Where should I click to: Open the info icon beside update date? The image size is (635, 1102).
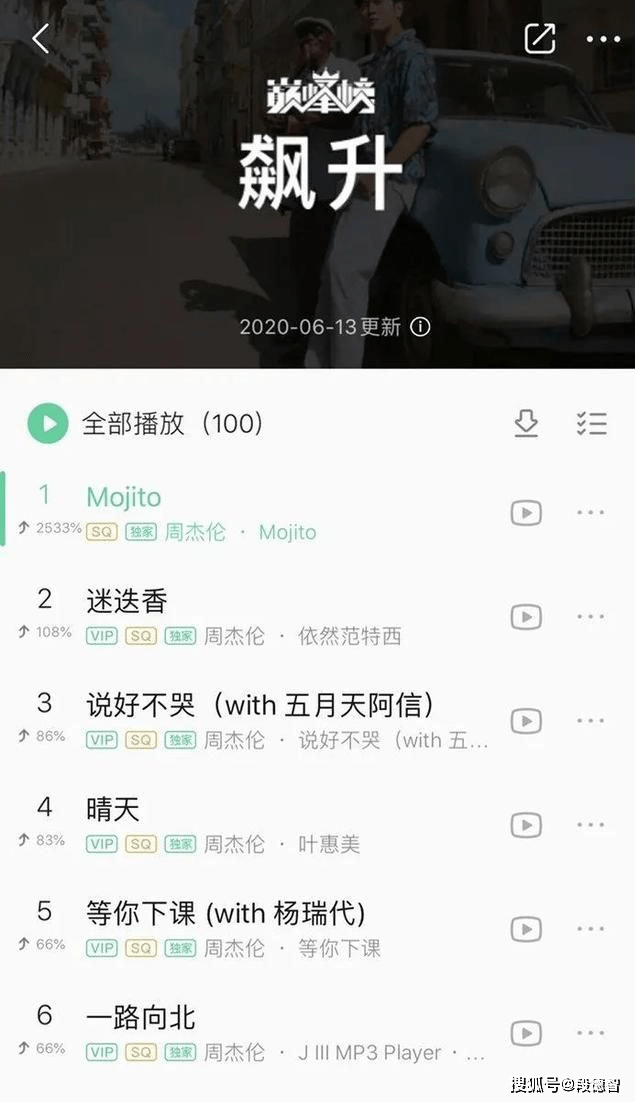(421, 327)
